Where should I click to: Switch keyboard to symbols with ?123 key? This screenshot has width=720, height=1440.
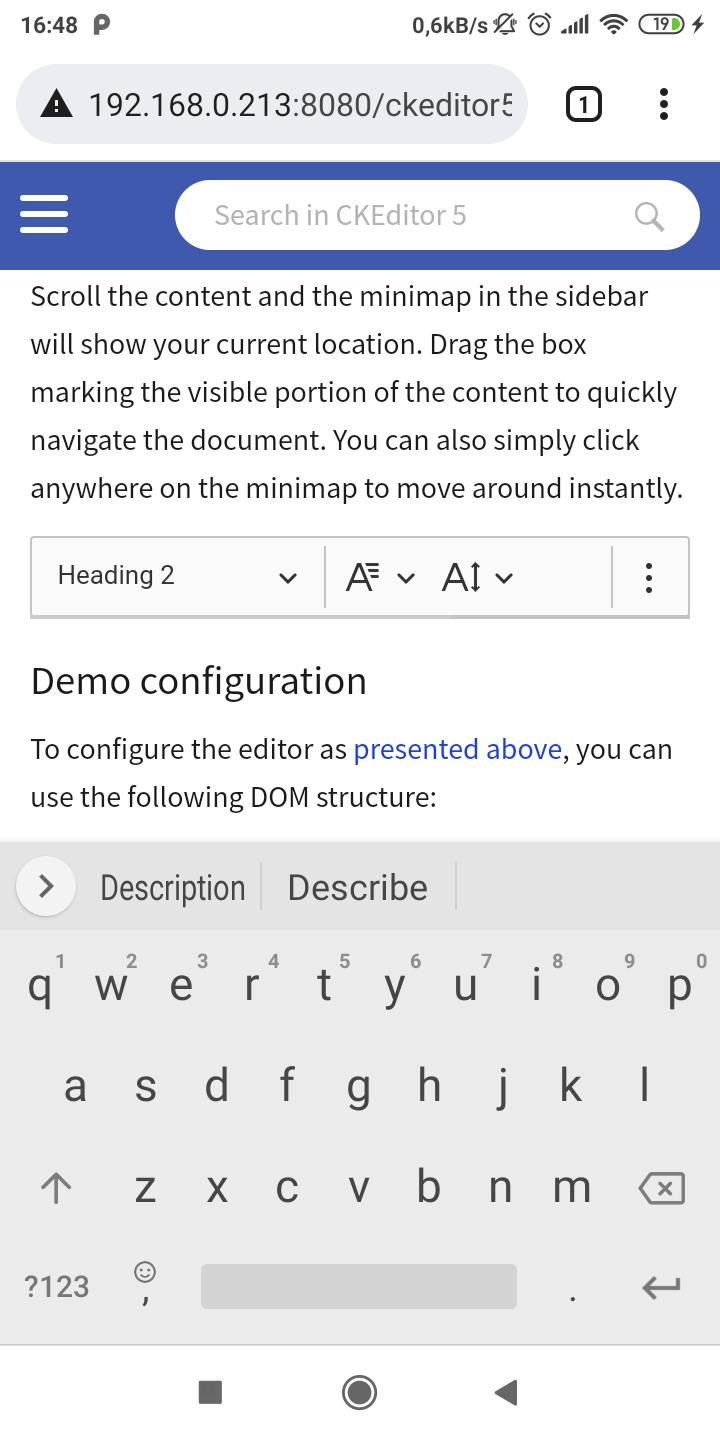click(56, 1287)
